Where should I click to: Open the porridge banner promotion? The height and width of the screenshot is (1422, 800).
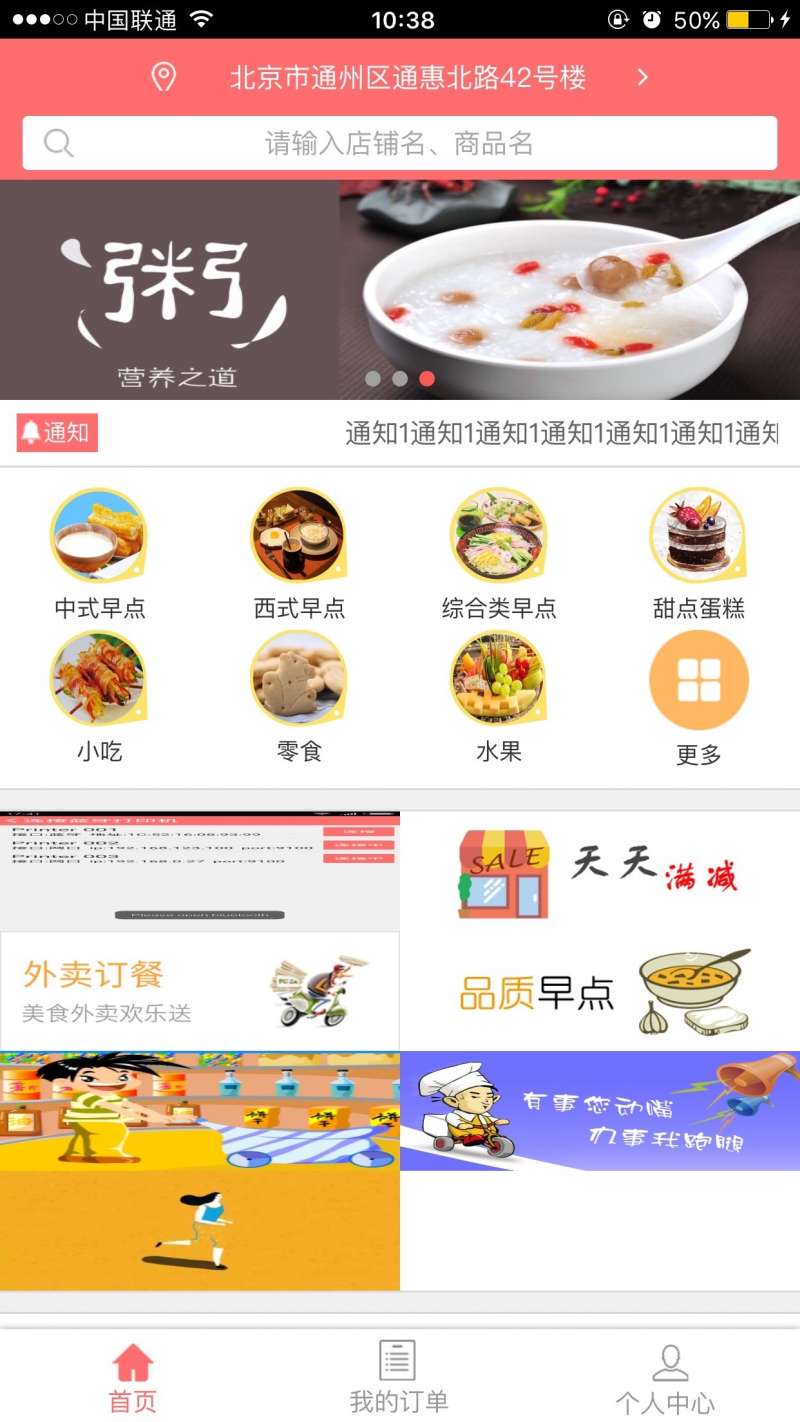pos(400,290)
